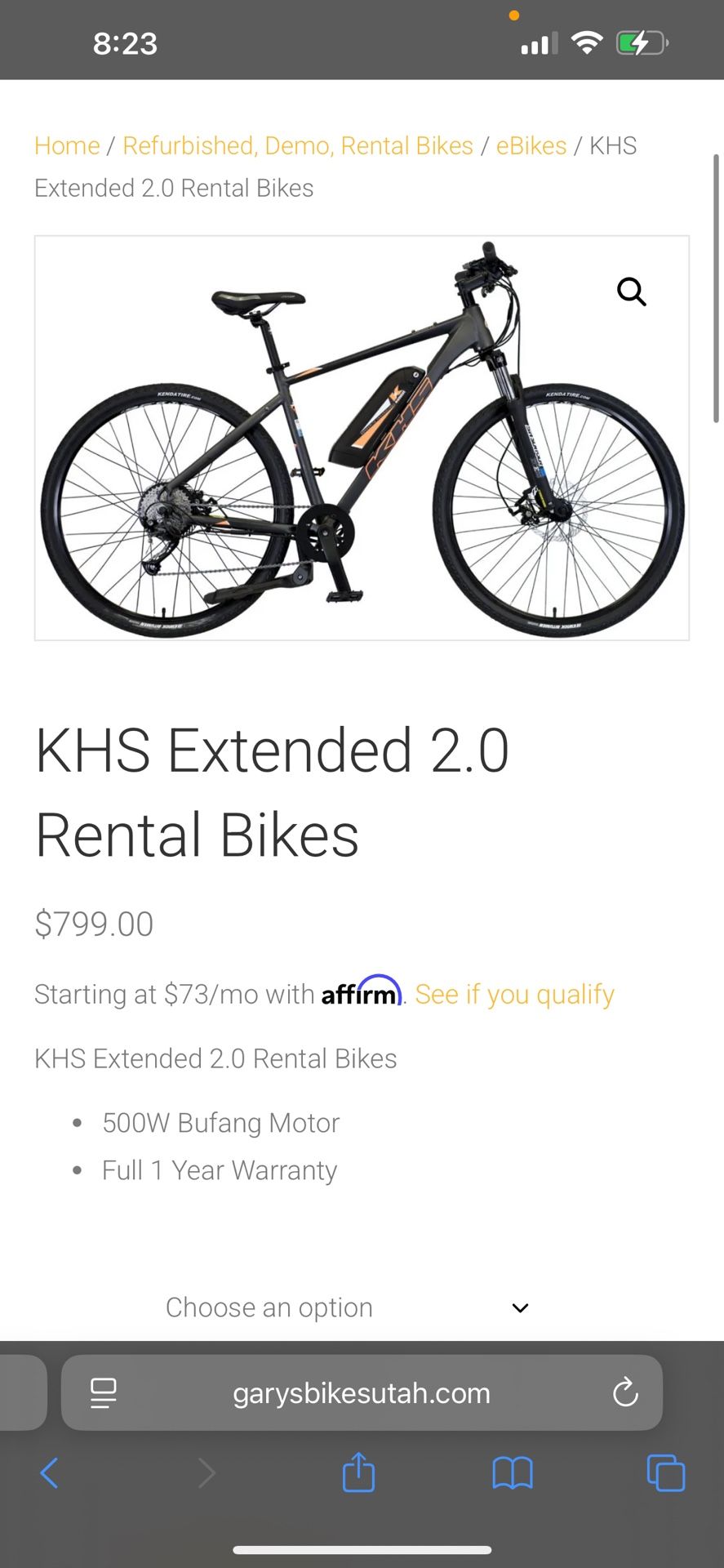Open the tab switcher icon
Viewport: 724px width, 1568px height.
665,1473
